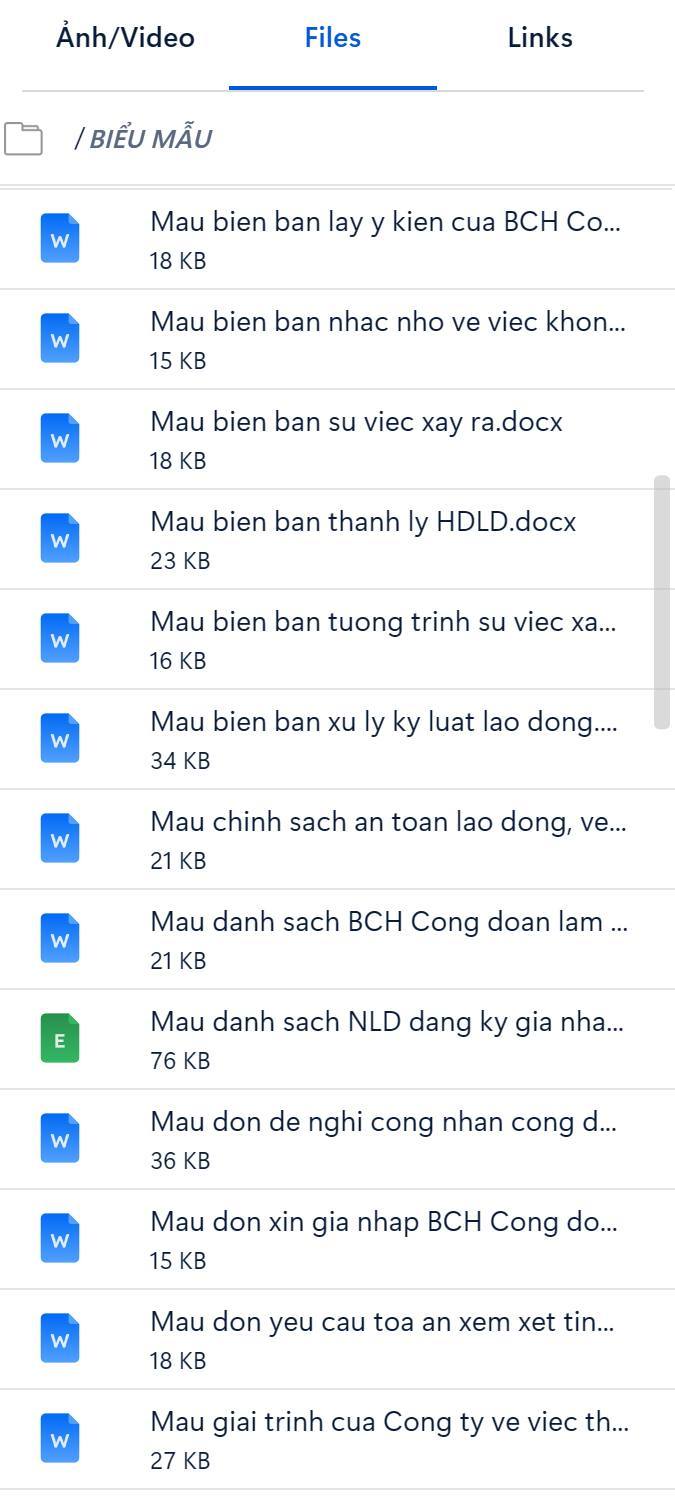The image size is (675, 1504).
Task: Open Mau bien ban xu ly ky luat file
Action: (x=385, y=739)
